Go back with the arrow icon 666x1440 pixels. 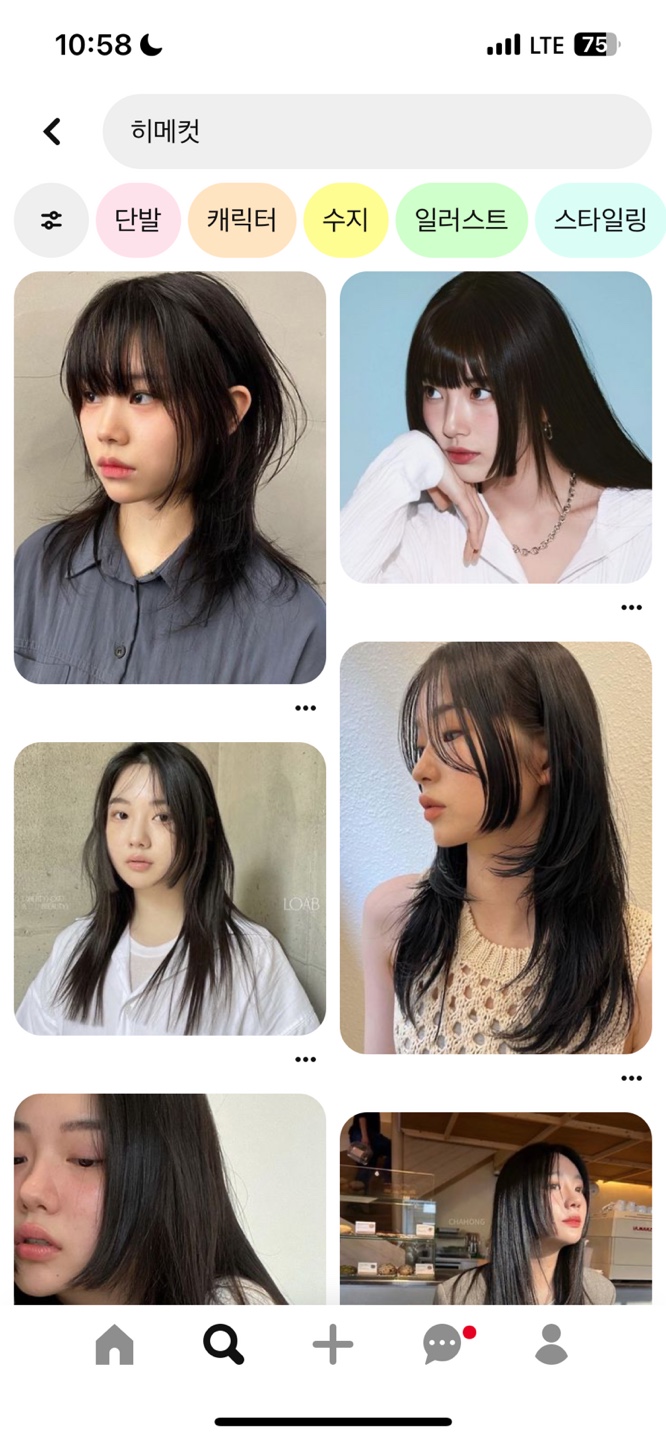[52, 131]
